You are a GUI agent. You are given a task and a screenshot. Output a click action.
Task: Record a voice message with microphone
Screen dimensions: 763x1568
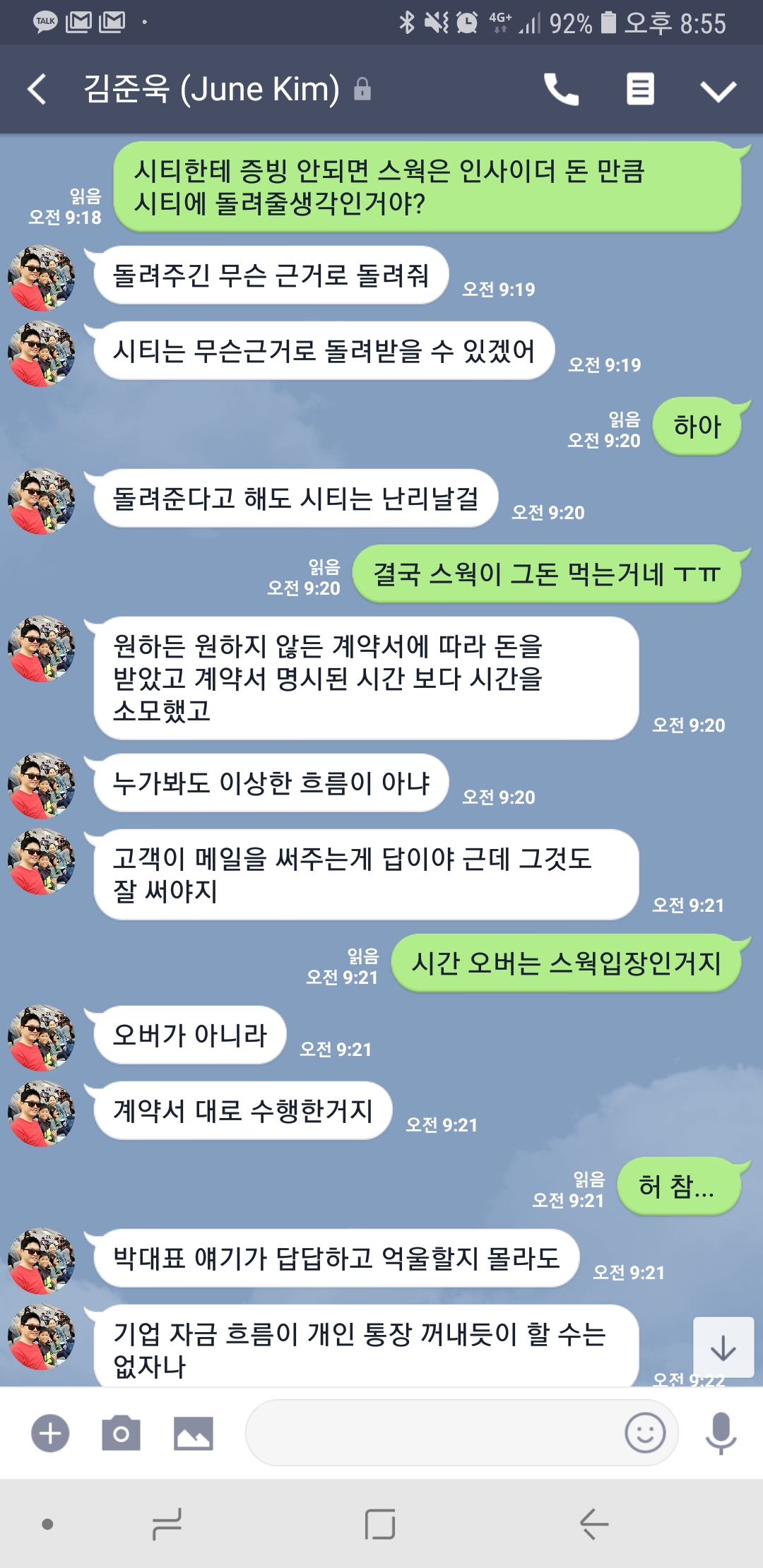coord(721,1433)
